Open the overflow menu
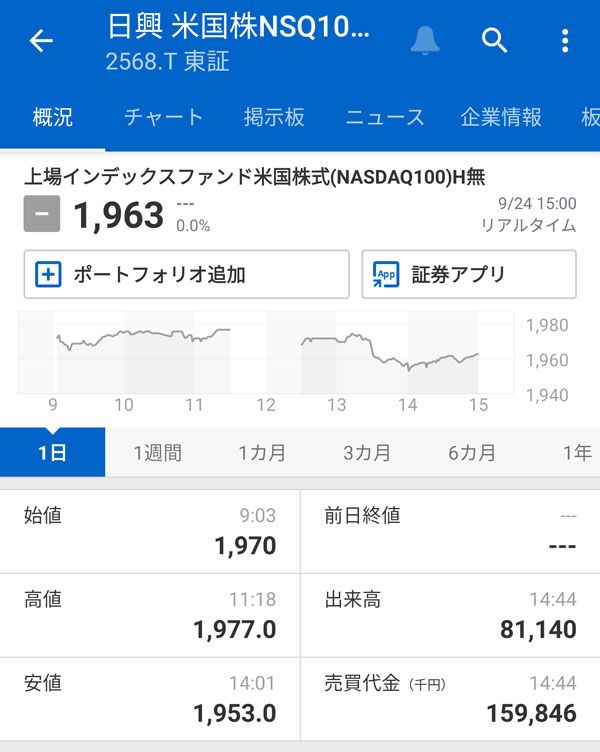 click(x=565, y=41)
